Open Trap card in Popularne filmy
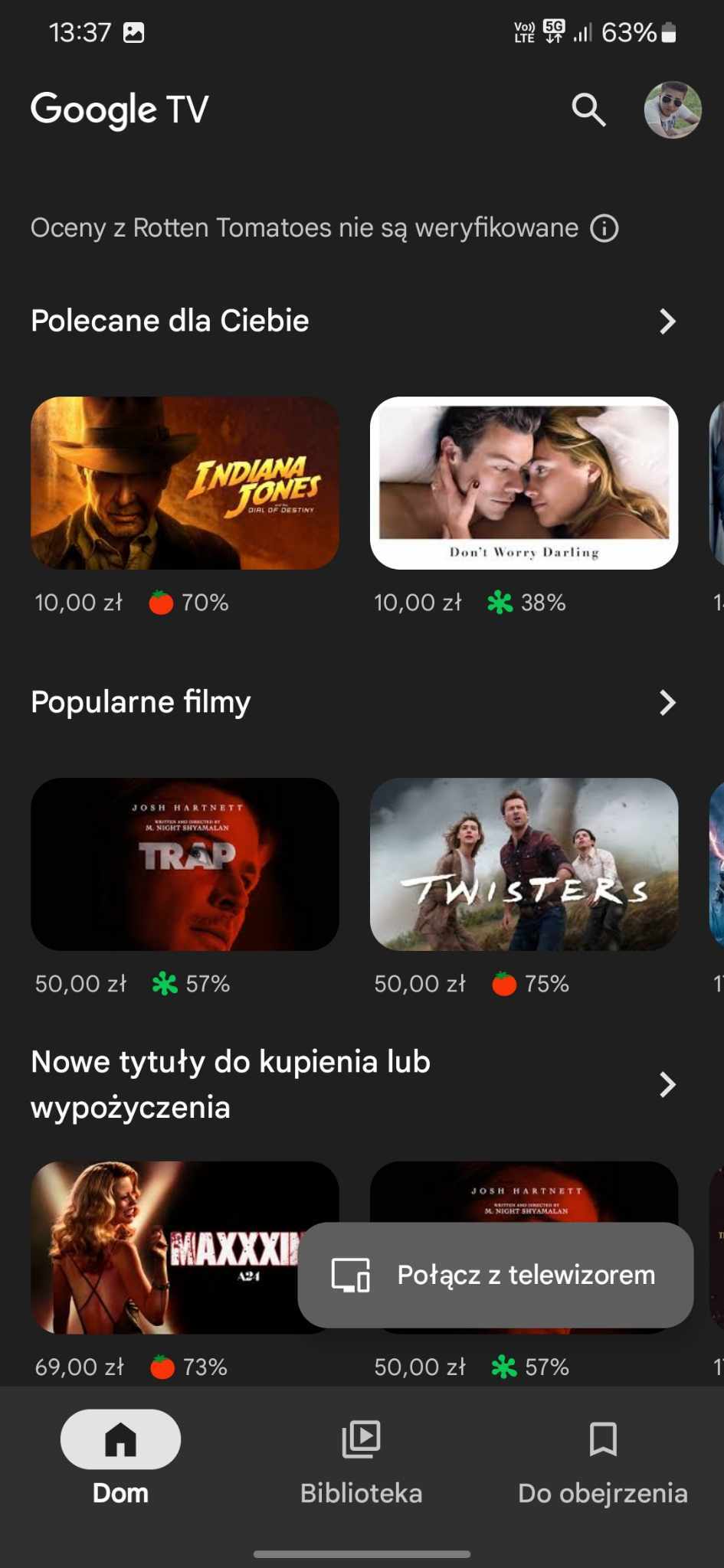 click(x=185, y=864)
